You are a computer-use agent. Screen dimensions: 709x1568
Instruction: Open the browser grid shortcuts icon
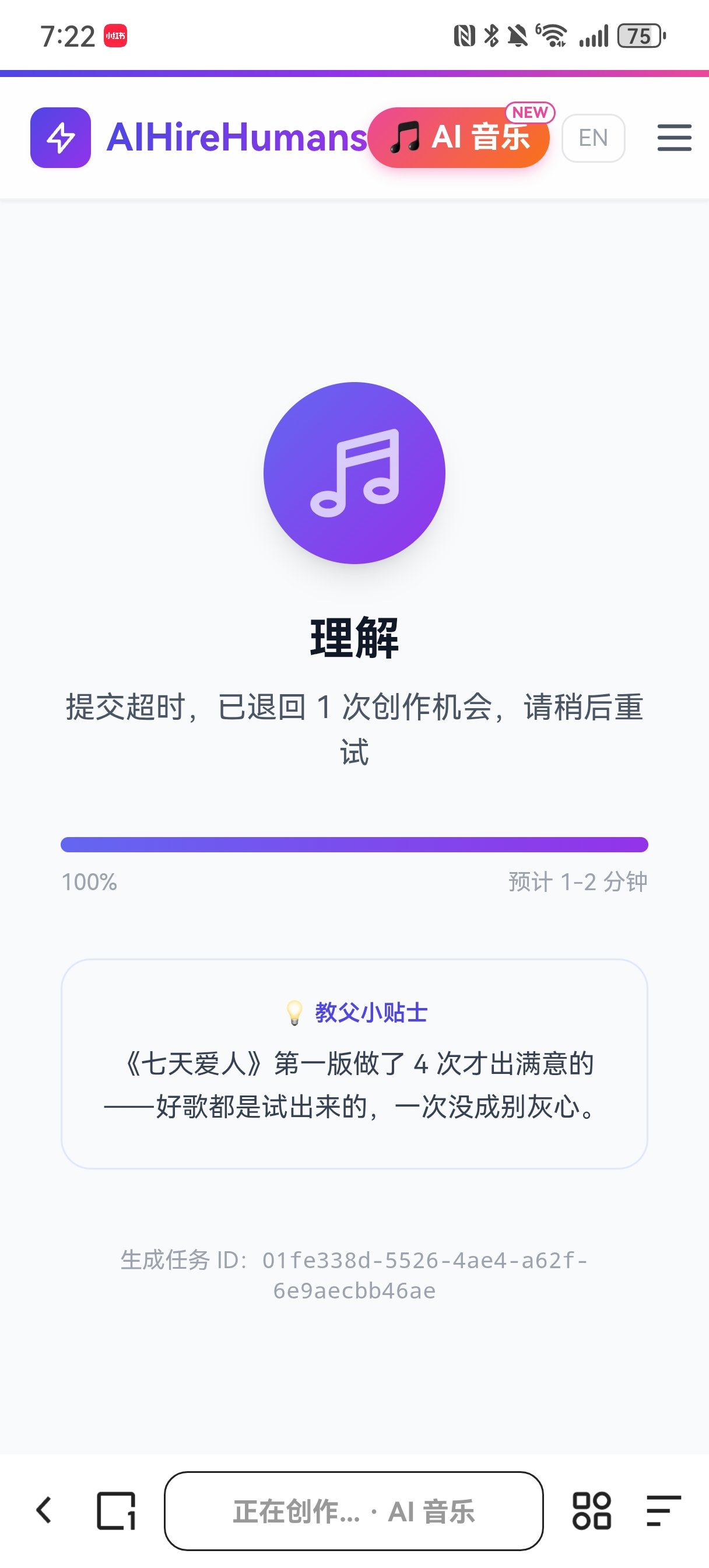591,1510
